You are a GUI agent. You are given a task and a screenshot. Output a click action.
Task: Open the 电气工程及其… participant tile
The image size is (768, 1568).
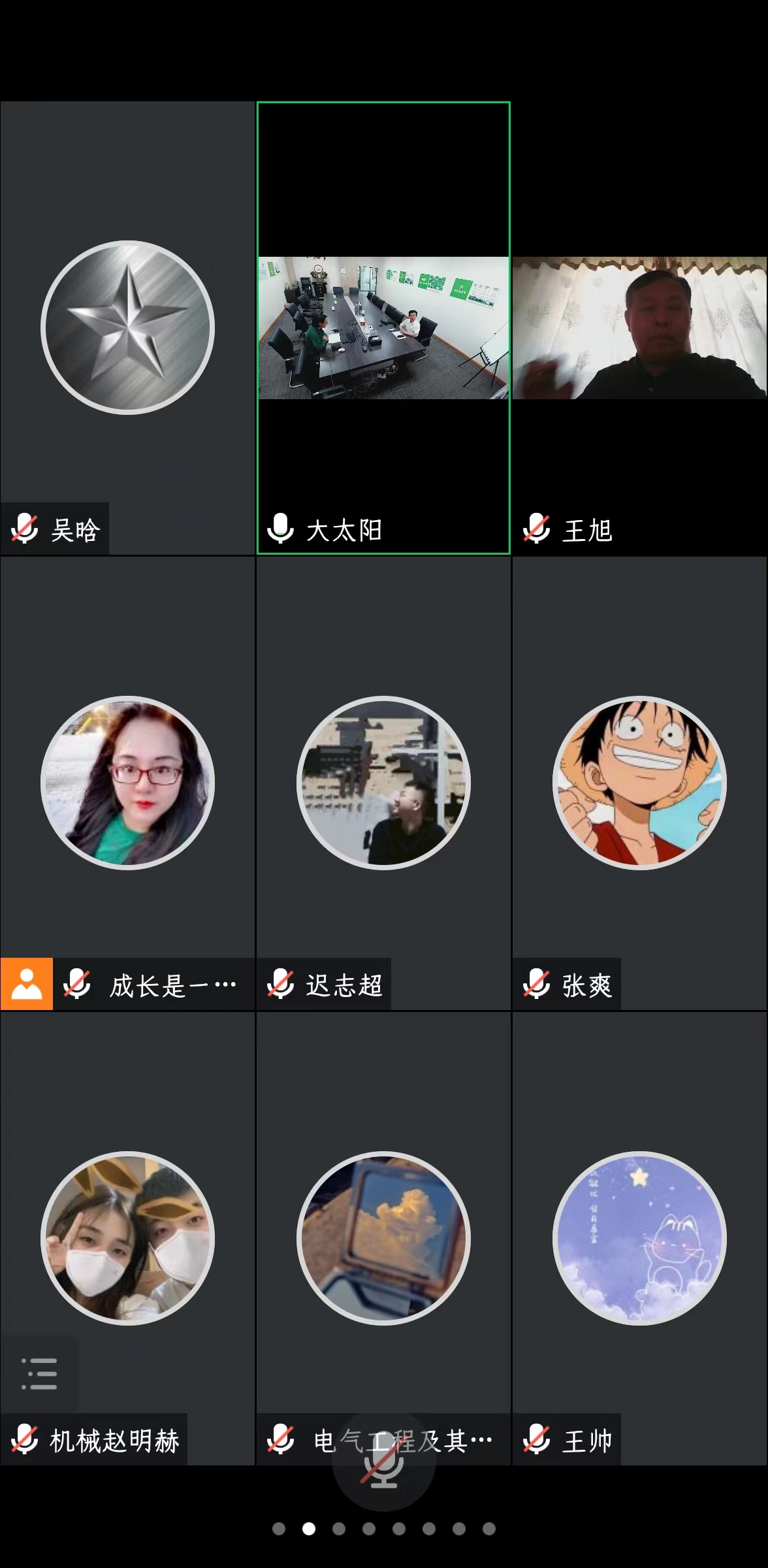pos(383,1237)
